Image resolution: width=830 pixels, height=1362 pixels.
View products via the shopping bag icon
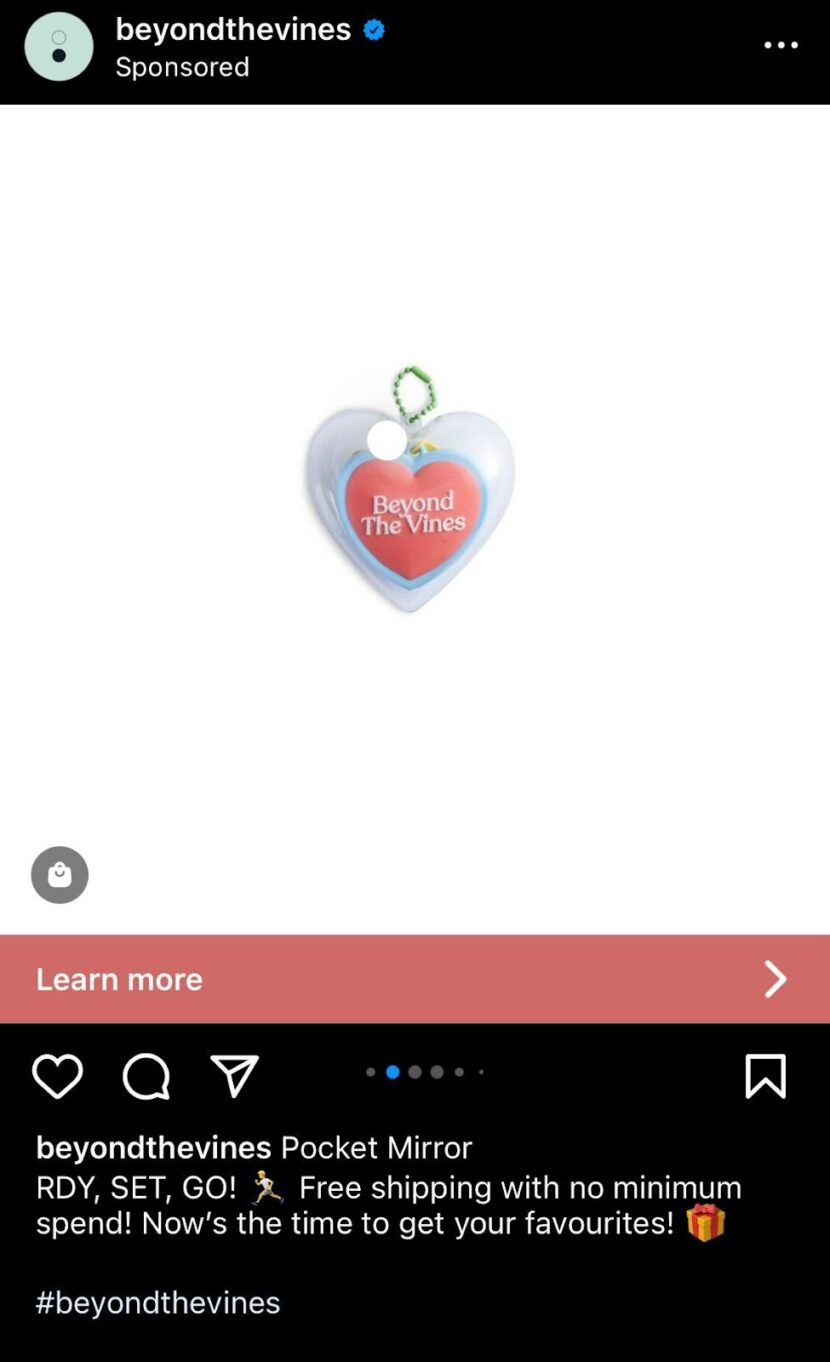[x=60, y=875]
